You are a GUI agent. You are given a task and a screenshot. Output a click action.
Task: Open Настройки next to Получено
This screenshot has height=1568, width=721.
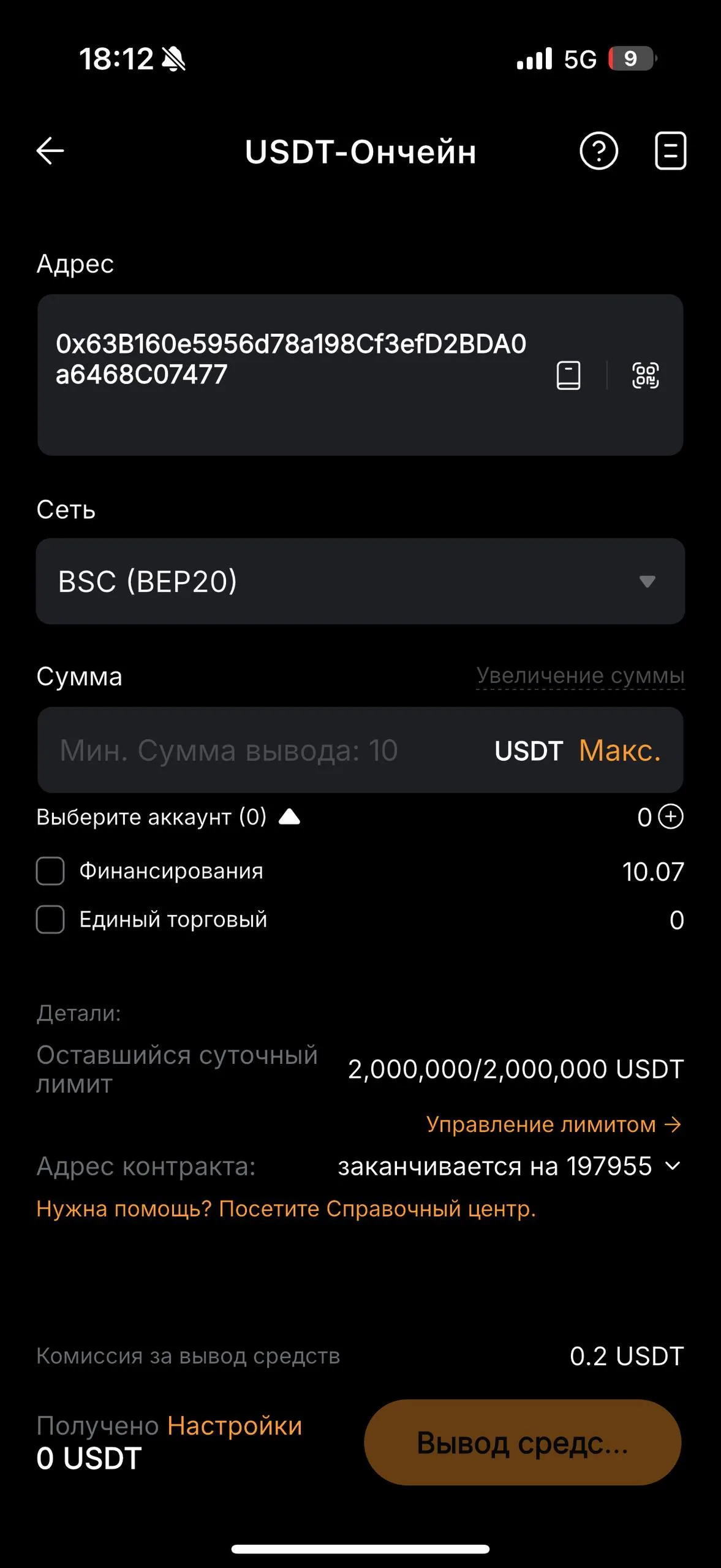(x=235, y=1426)
